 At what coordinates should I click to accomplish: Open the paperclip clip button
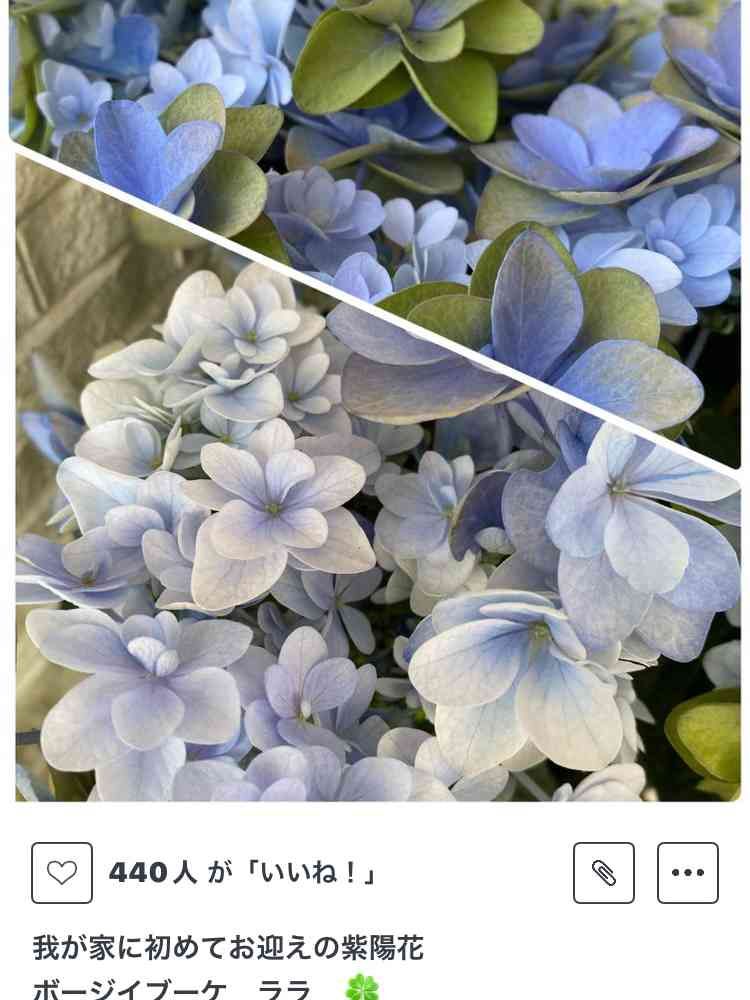point(604,873)
